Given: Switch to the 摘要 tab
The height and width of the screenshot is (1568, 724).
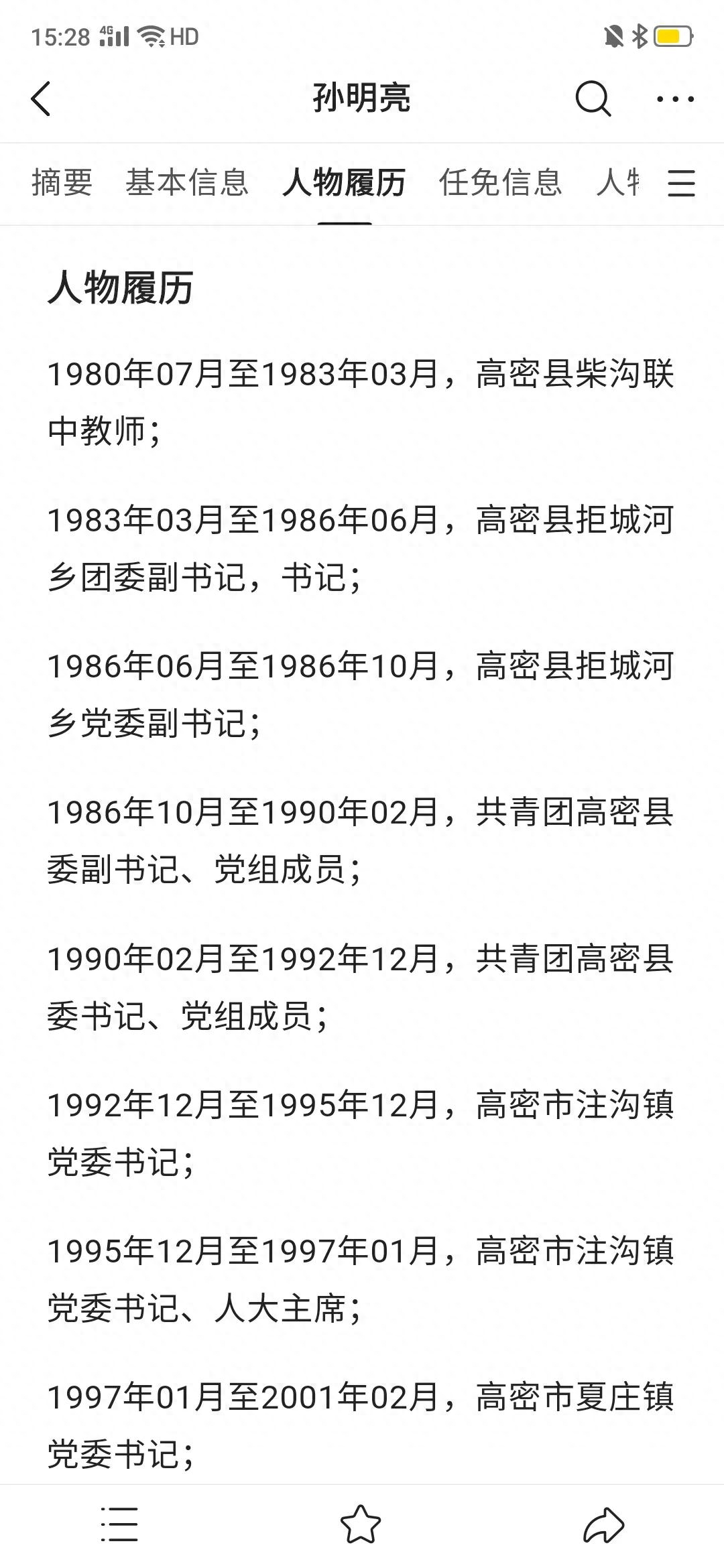Looking at the screenshot, I should (x=62, y=182).
